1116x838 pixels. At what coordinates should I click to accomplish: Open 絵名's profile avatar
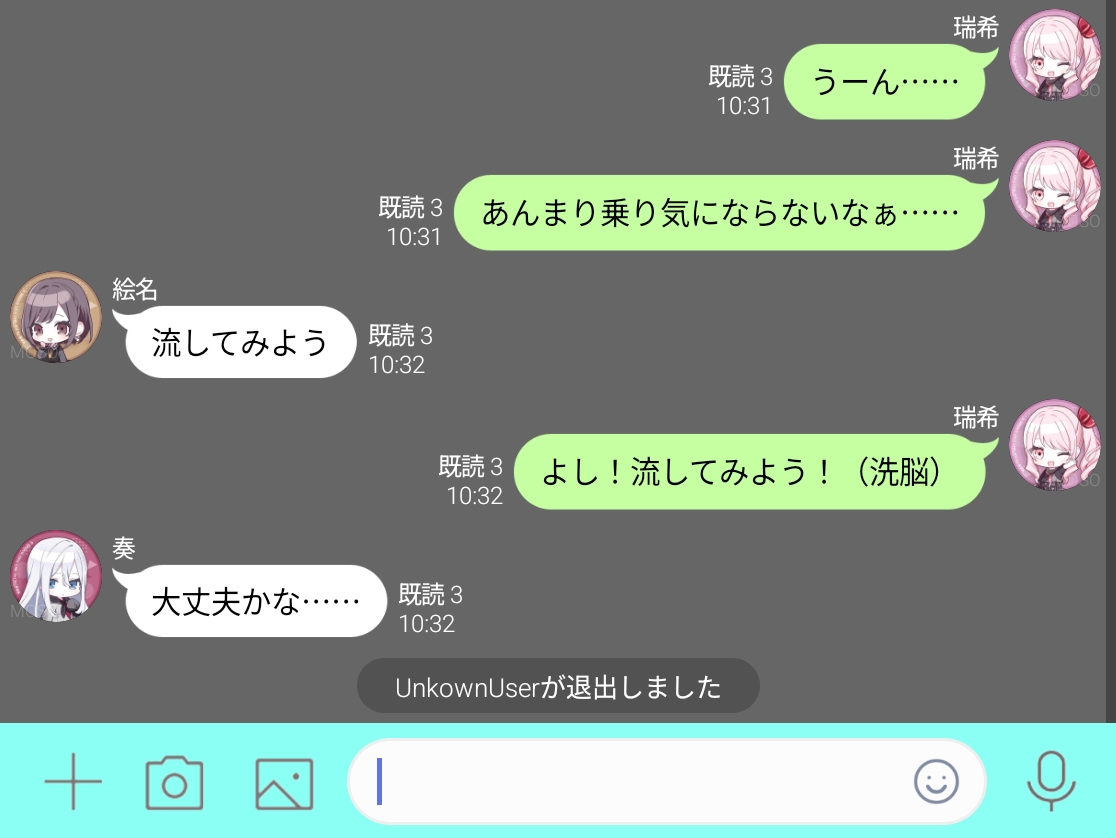click(56, 317)
